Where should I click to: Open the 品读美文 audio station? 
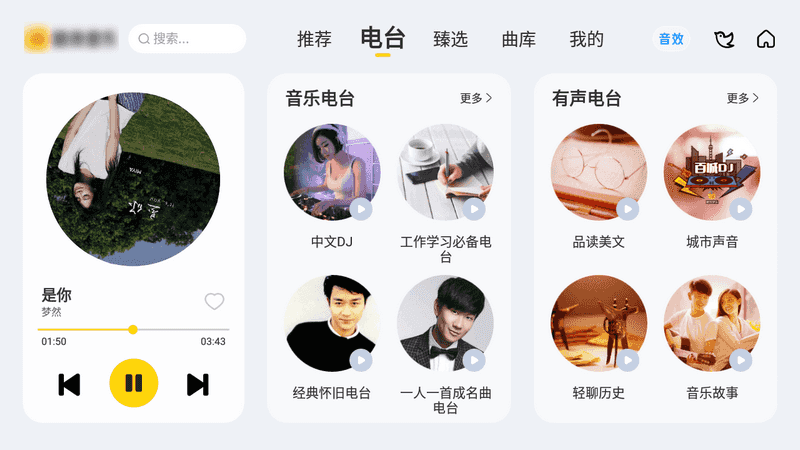(598, 172)
